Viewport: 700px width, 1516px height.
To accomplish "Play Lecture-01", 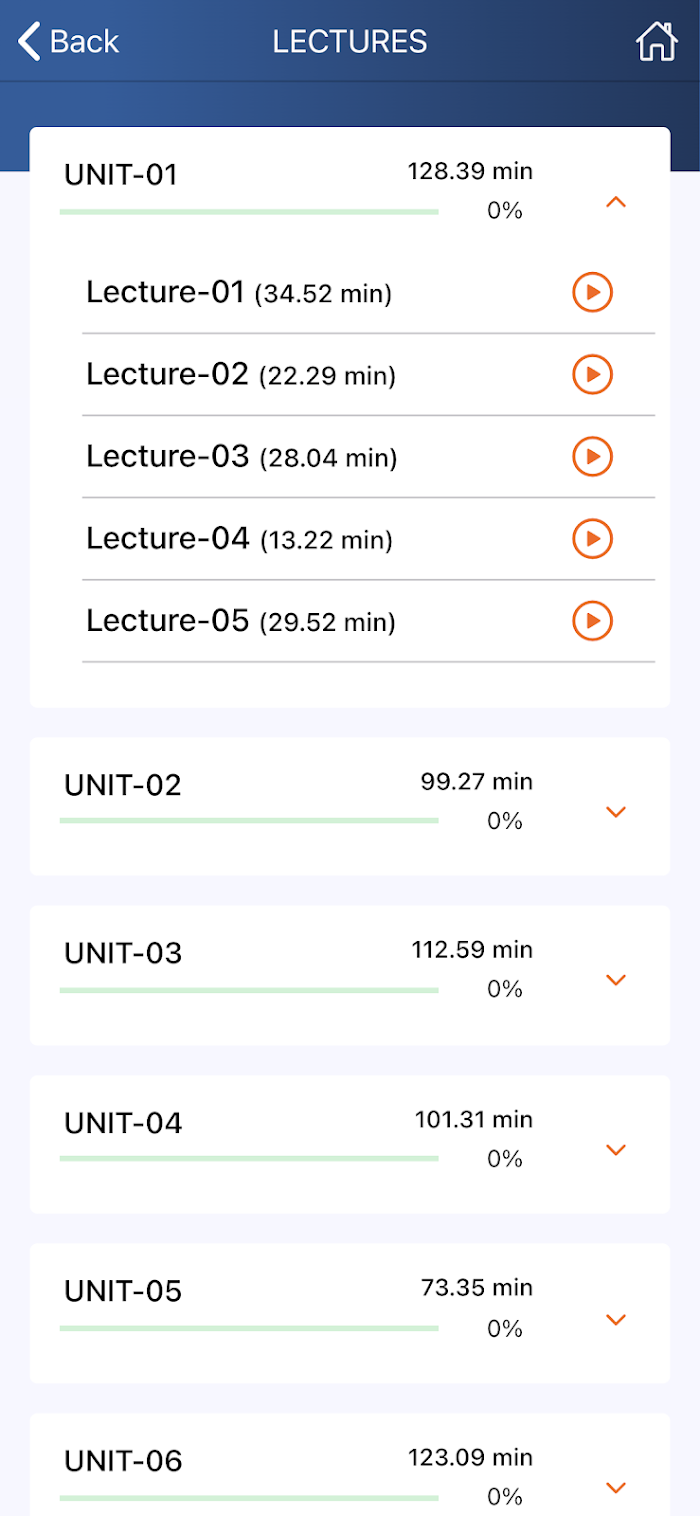I will (x=592, y=293).
